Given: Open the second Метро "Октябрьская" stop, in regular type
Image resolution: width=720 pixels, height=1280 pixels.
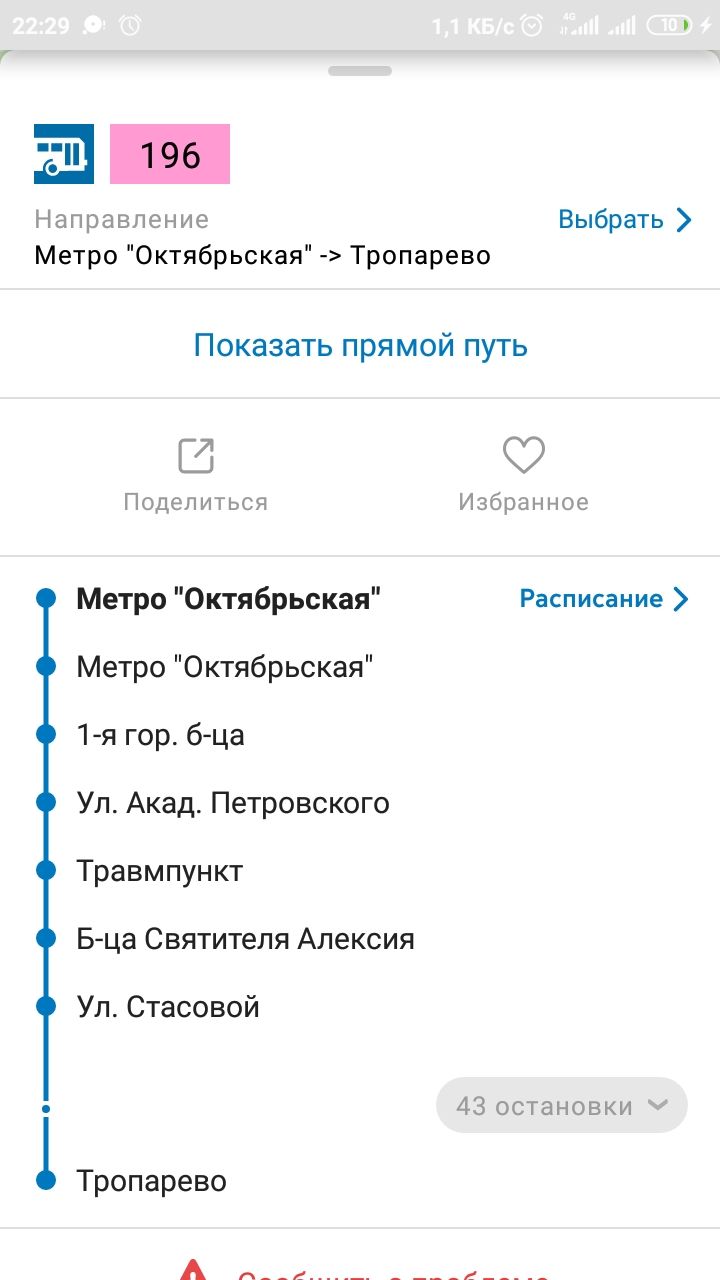Looking at the screenshot, I should [225, 667].
